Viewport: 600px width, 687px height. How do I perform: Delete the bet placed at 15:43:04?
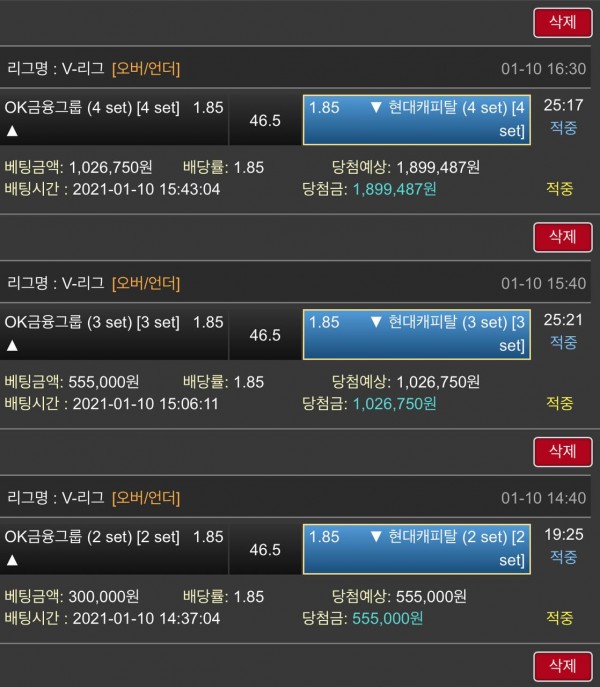pyautogui.click(x=556, y=237)
